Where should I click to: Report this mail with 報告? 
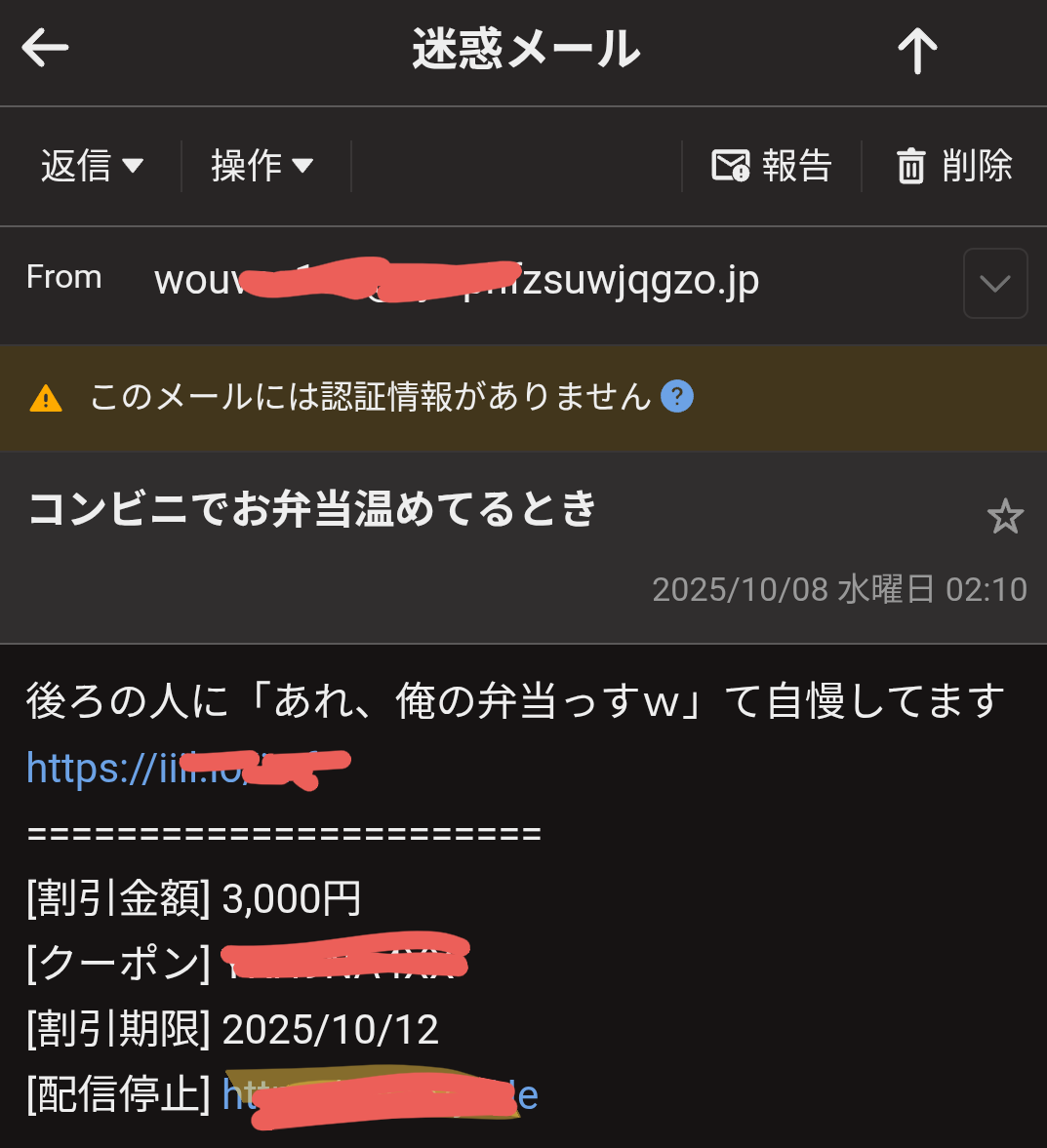pos(771,166)
